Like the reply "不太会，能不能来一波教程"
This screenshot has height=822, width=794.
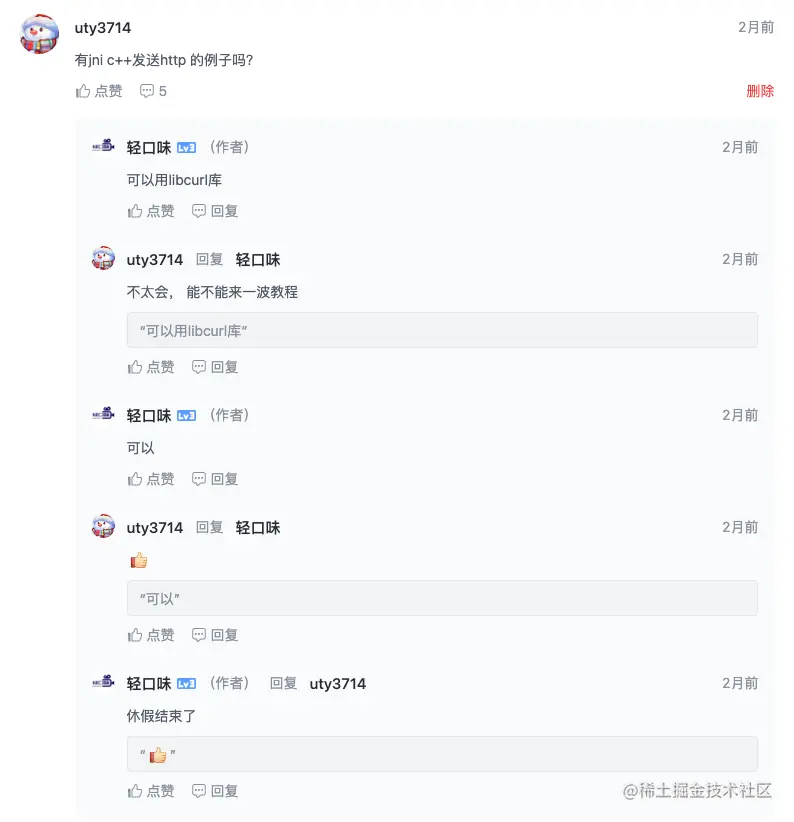pos(151,367)
